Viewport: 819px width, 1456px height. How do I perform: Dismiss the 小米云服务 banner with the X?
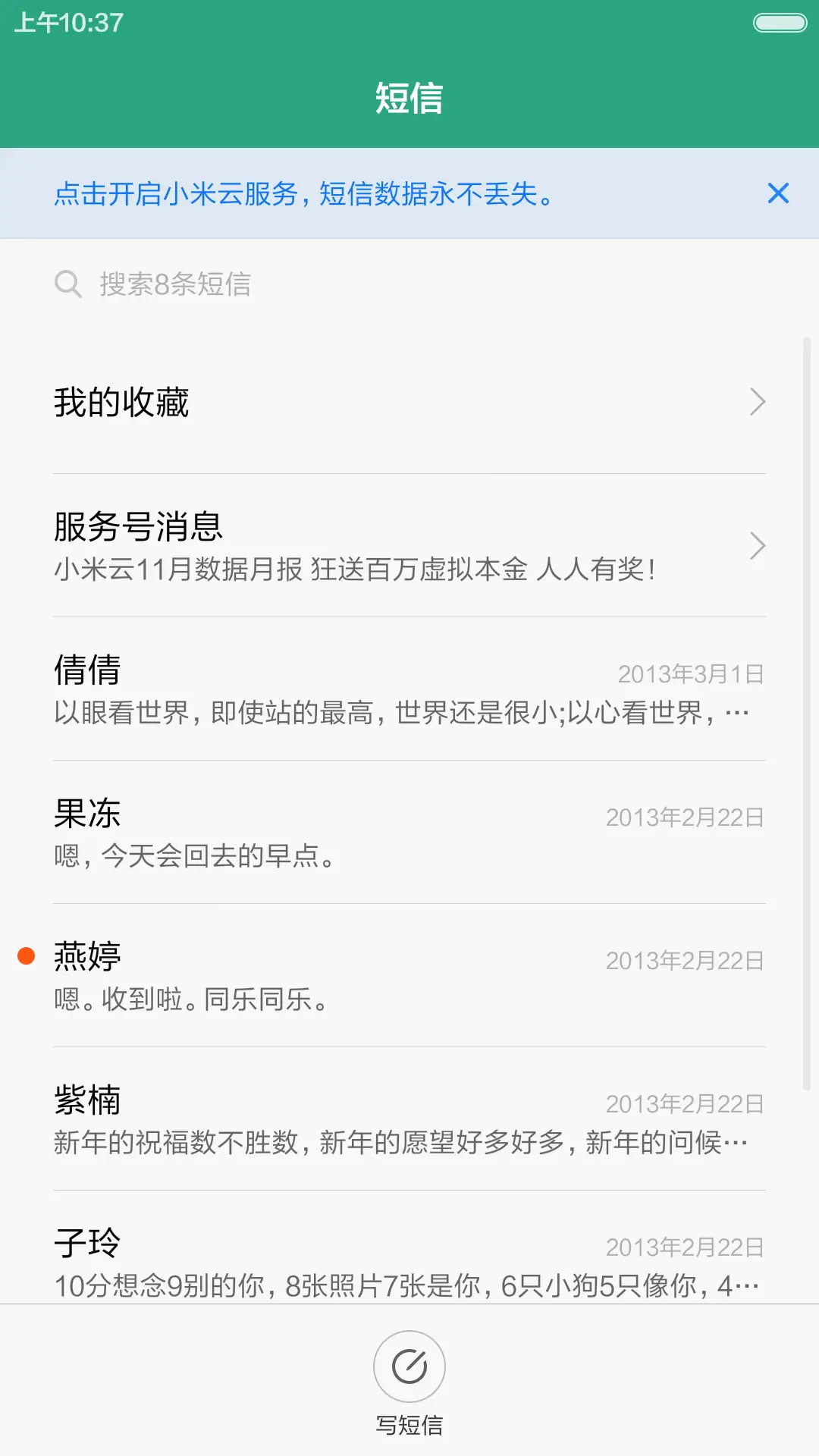[778, 193]
